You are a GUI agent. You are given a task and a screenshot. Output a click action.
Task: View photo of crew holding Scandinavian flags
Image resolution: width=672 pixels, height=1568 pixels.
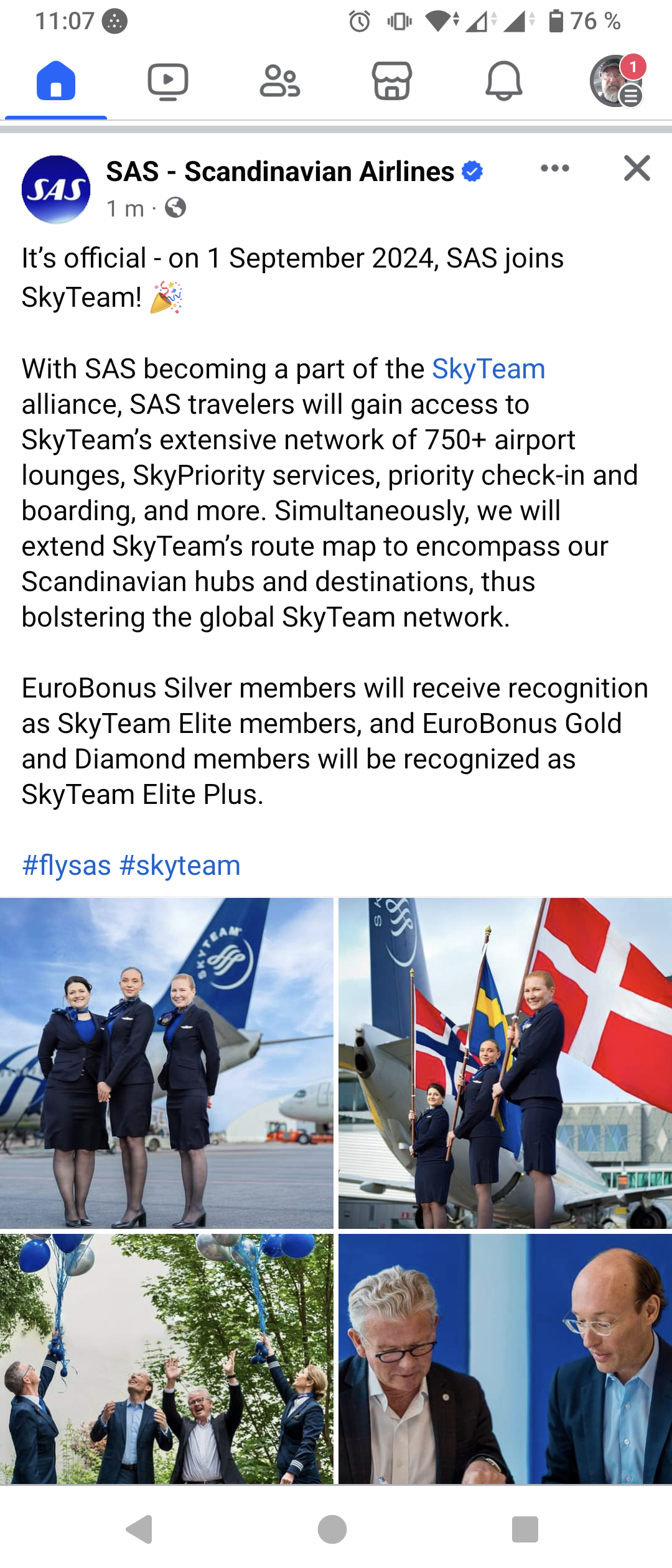[505, 1063]
